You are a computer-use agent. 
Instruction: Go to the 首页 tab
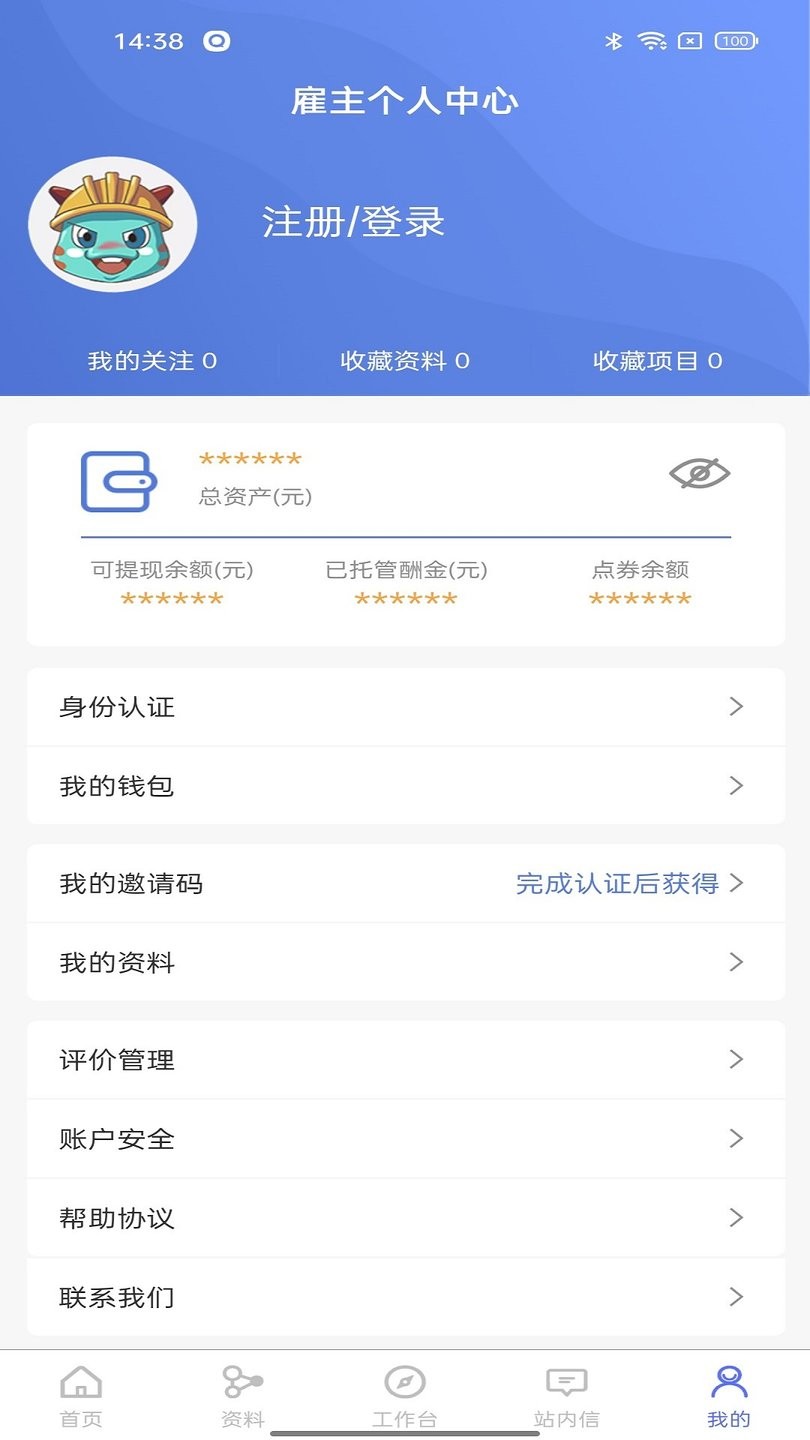(x=80, y=1395)
